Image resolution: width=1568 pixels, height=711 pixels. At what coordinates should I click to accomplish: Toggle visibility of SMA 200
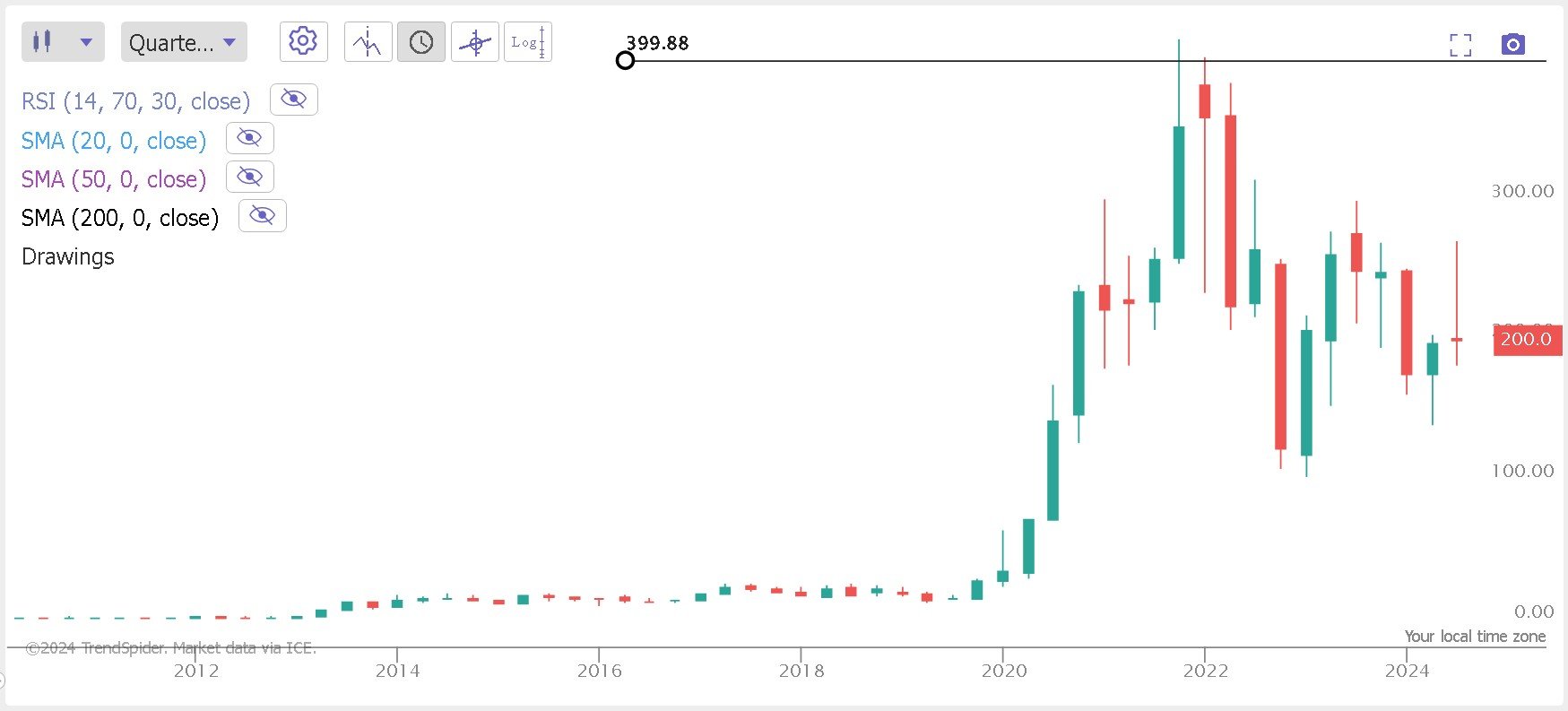(x=262, y=215)
